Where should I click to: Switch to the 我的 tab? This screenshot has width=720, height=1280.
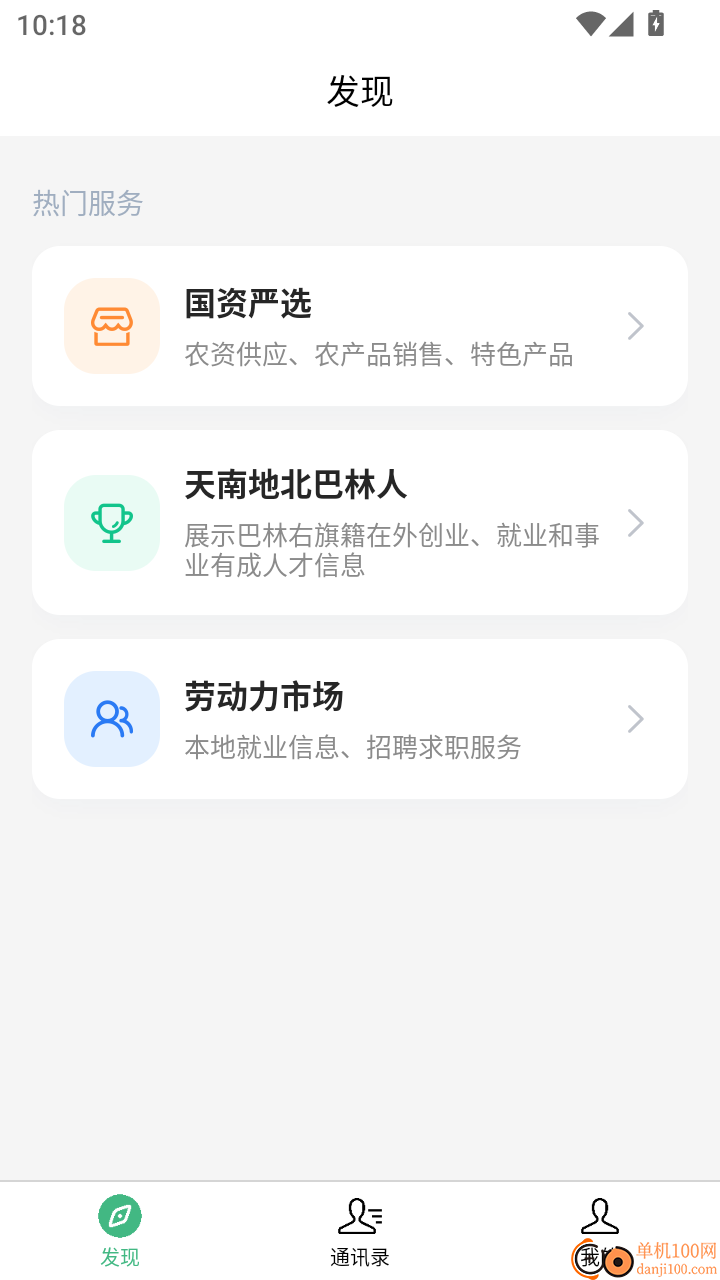click(x=600, y=1230)
